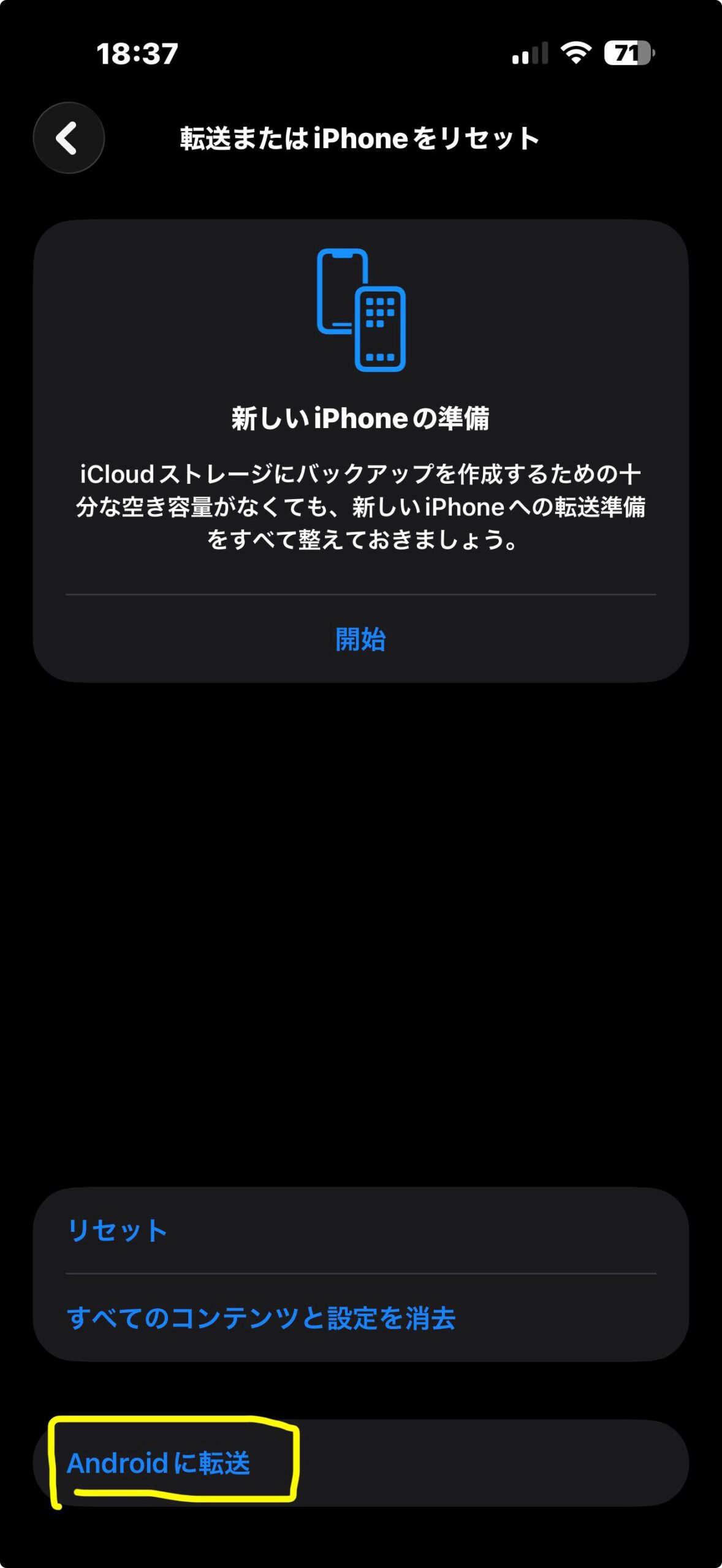Tap 開始 to prepare new iPhone

tap(360, 639)
